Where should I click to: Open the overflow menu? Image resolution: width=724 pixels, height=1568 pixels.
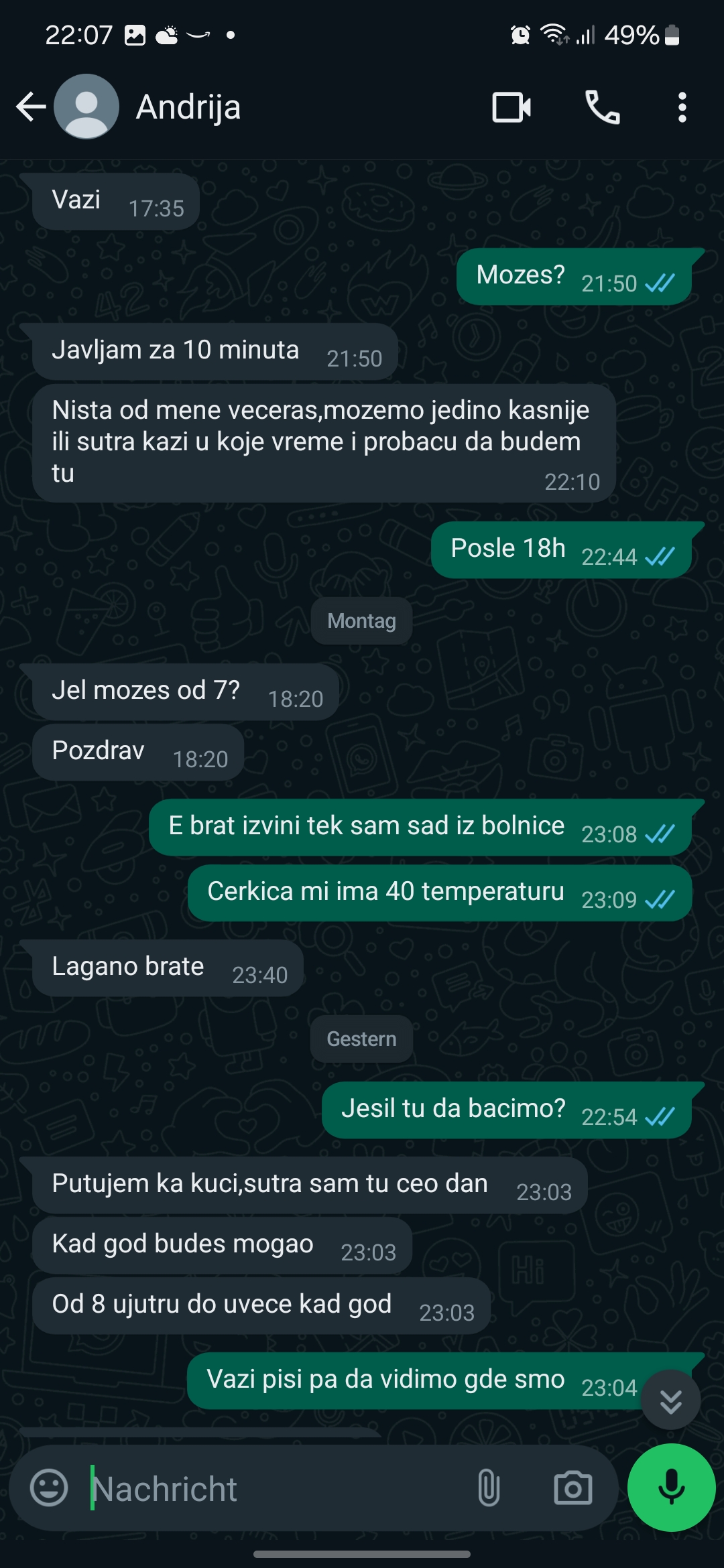pyautogui.click(x=682, y=107)
